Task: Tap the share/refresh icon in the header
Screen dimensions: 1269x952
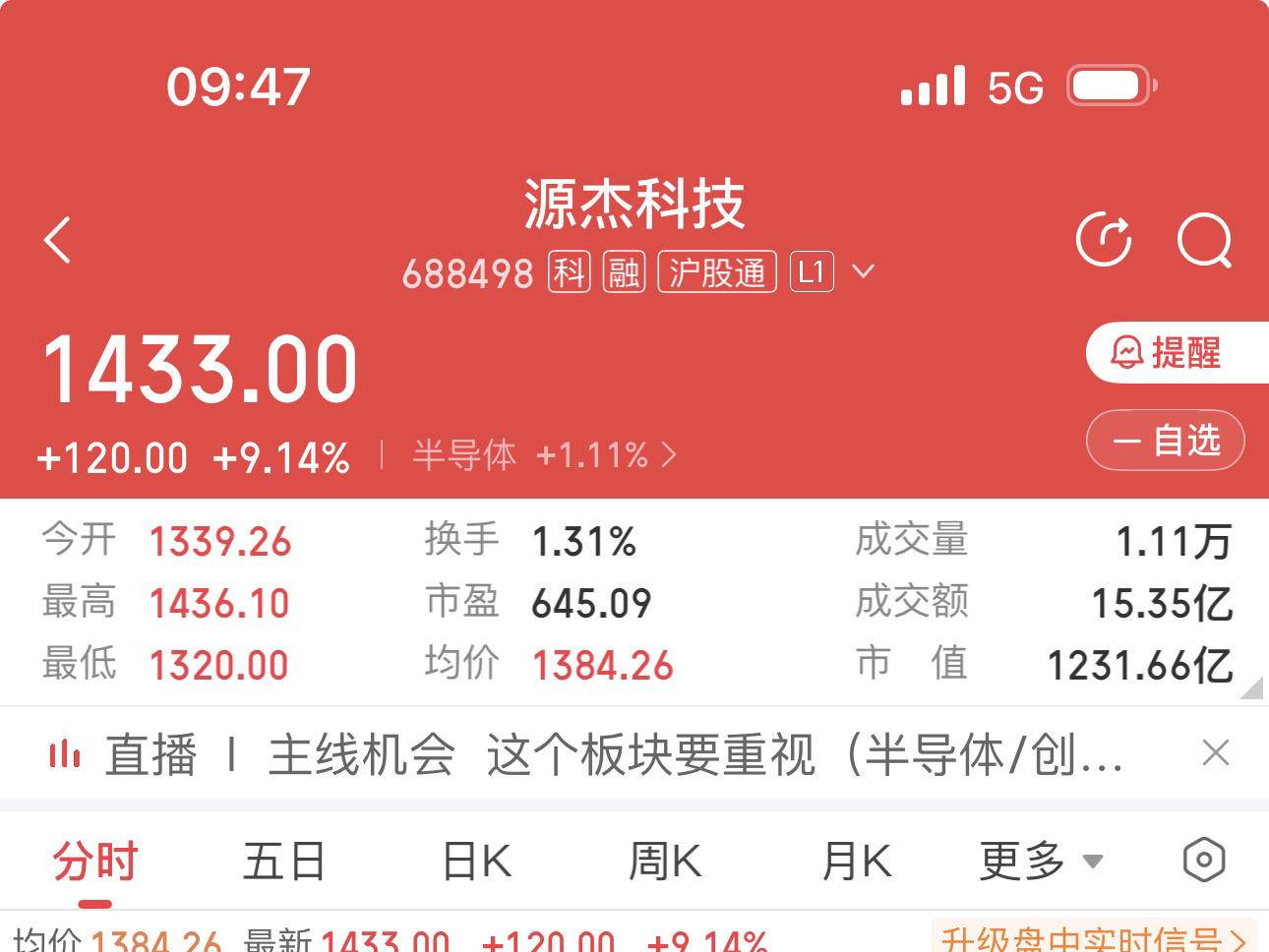Action: (x=1104, y=239)
